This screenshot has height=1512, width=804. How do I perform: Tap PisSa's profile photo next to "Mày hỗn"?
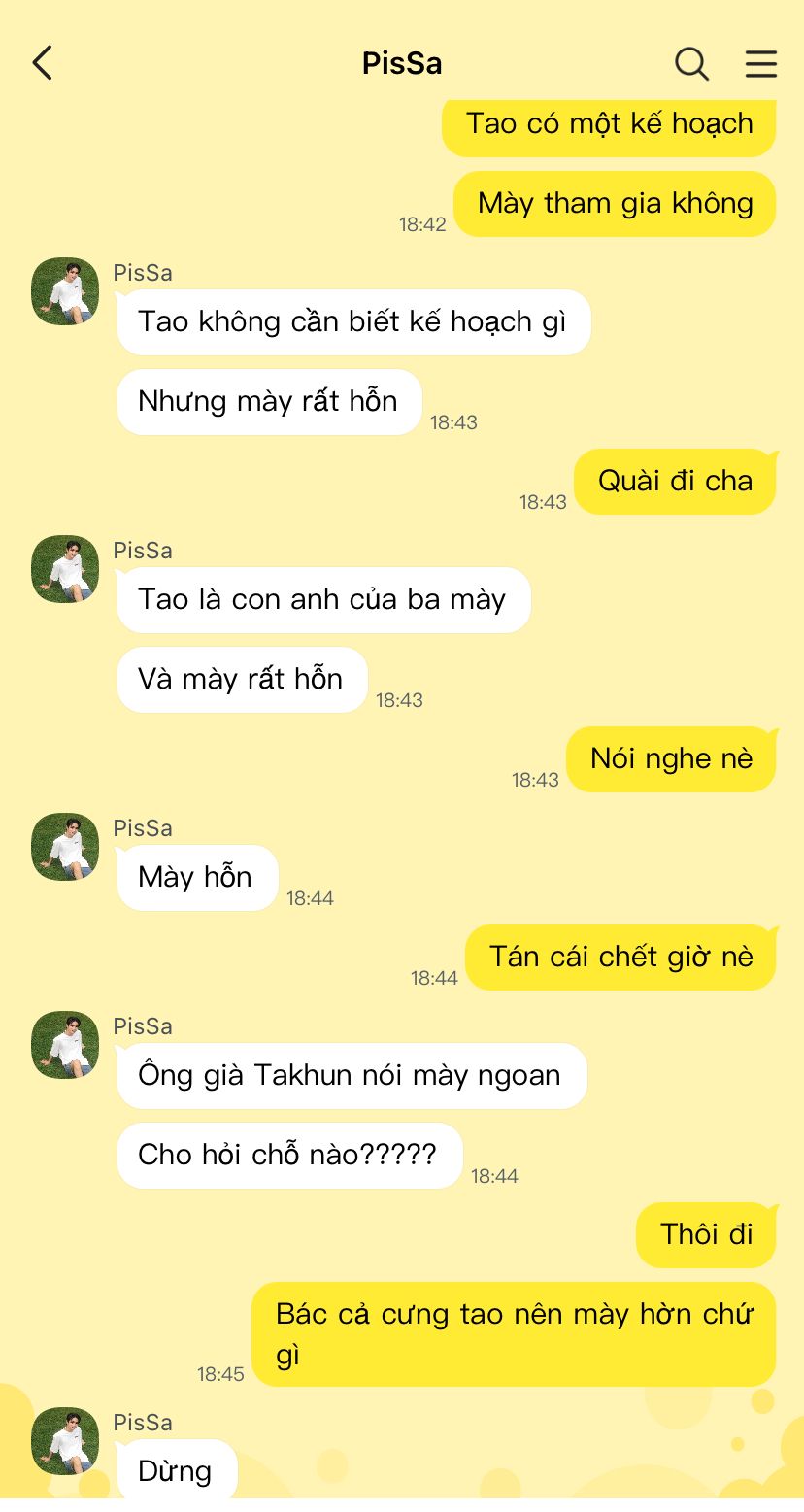[65, 847]
